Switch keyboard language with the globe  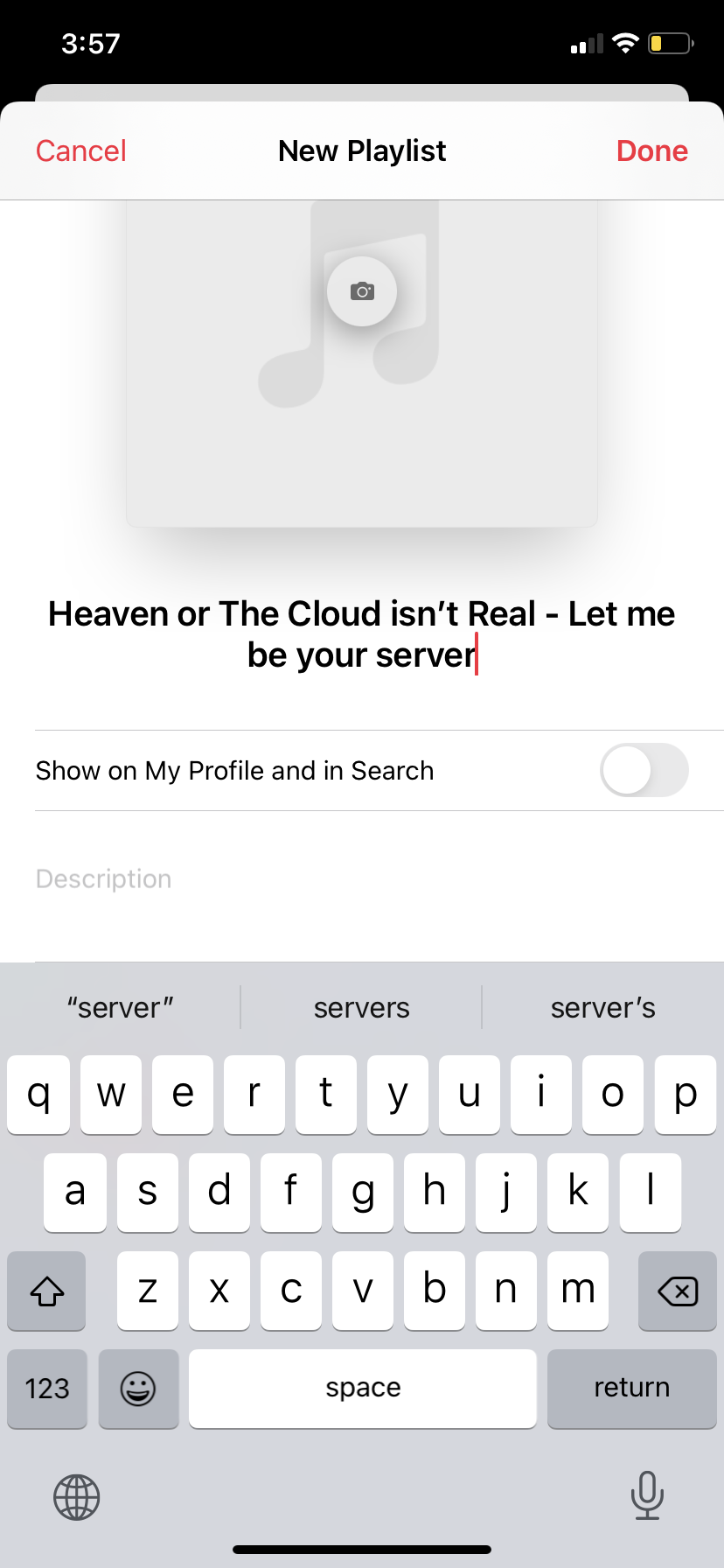[x=77, y=1497]
